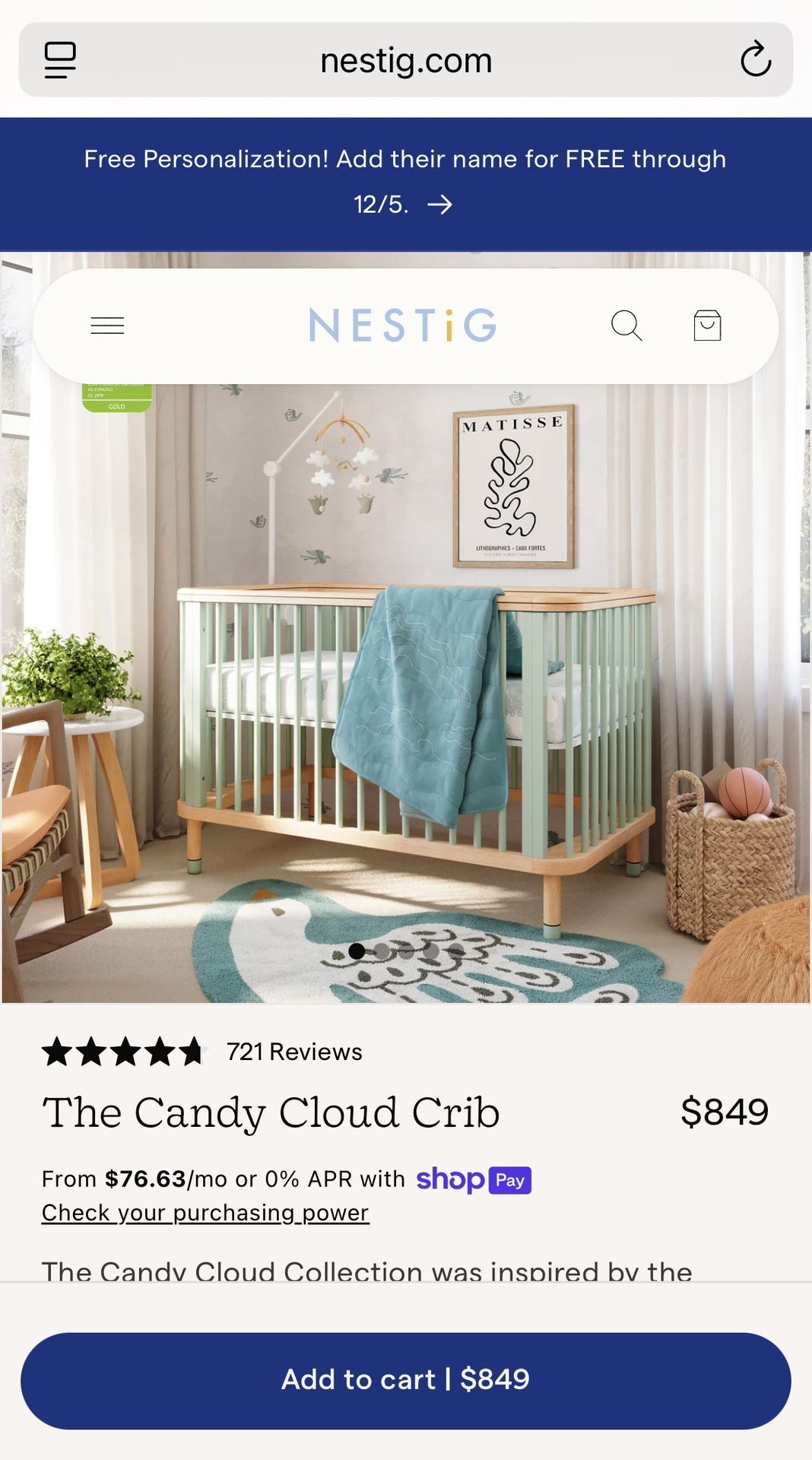Click the Shop Pay logo

pos(473,1179)
